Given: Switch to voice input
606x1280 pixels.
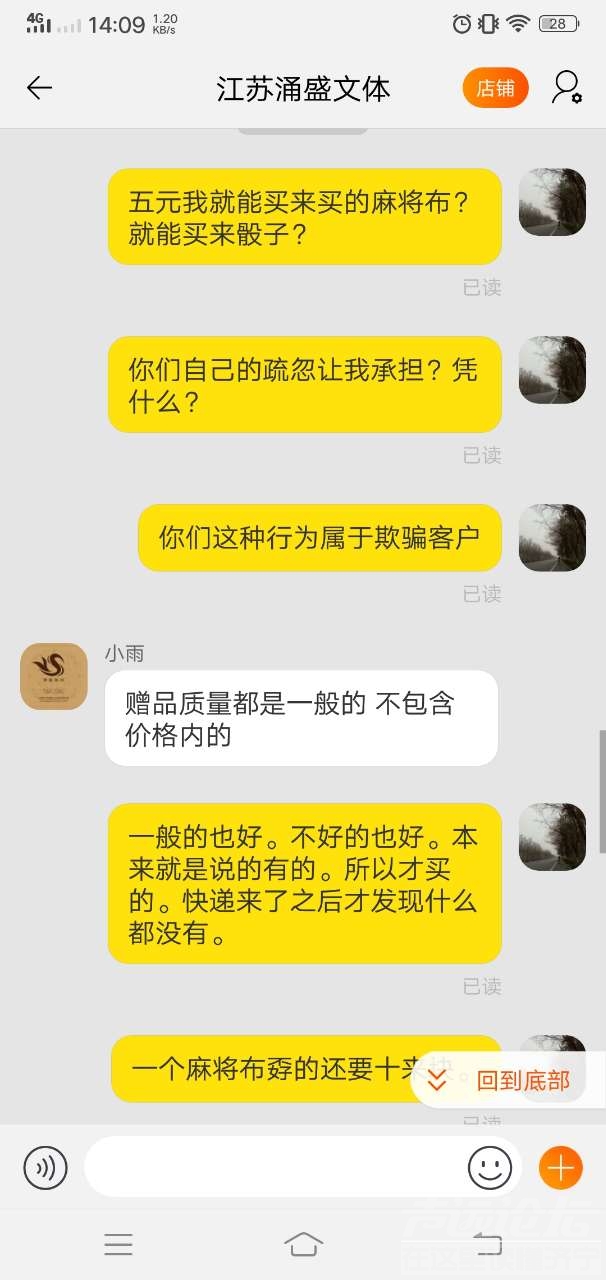Looking at the screenshot, I should coord(46,1167).
